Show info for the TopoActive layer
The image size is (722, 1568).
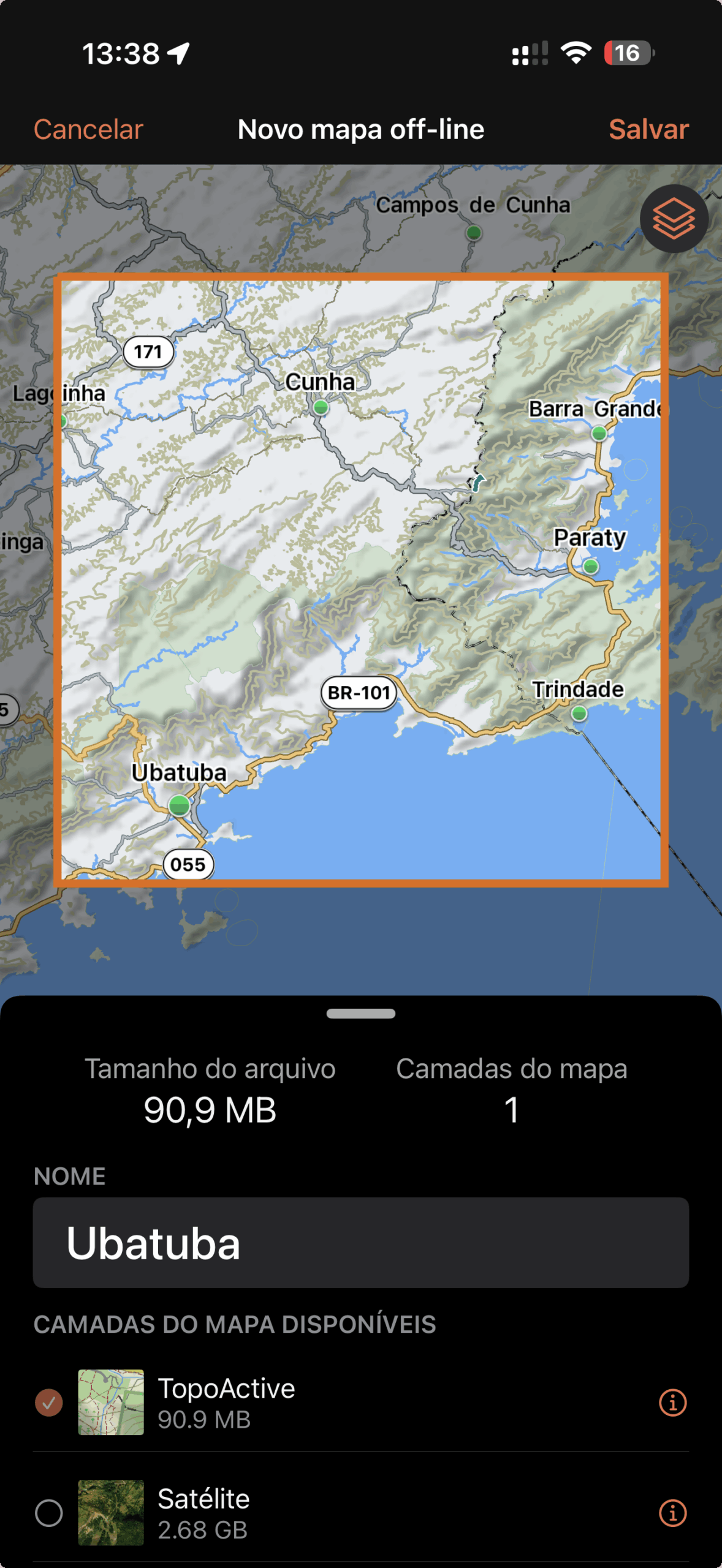(x=672, y=1403)
